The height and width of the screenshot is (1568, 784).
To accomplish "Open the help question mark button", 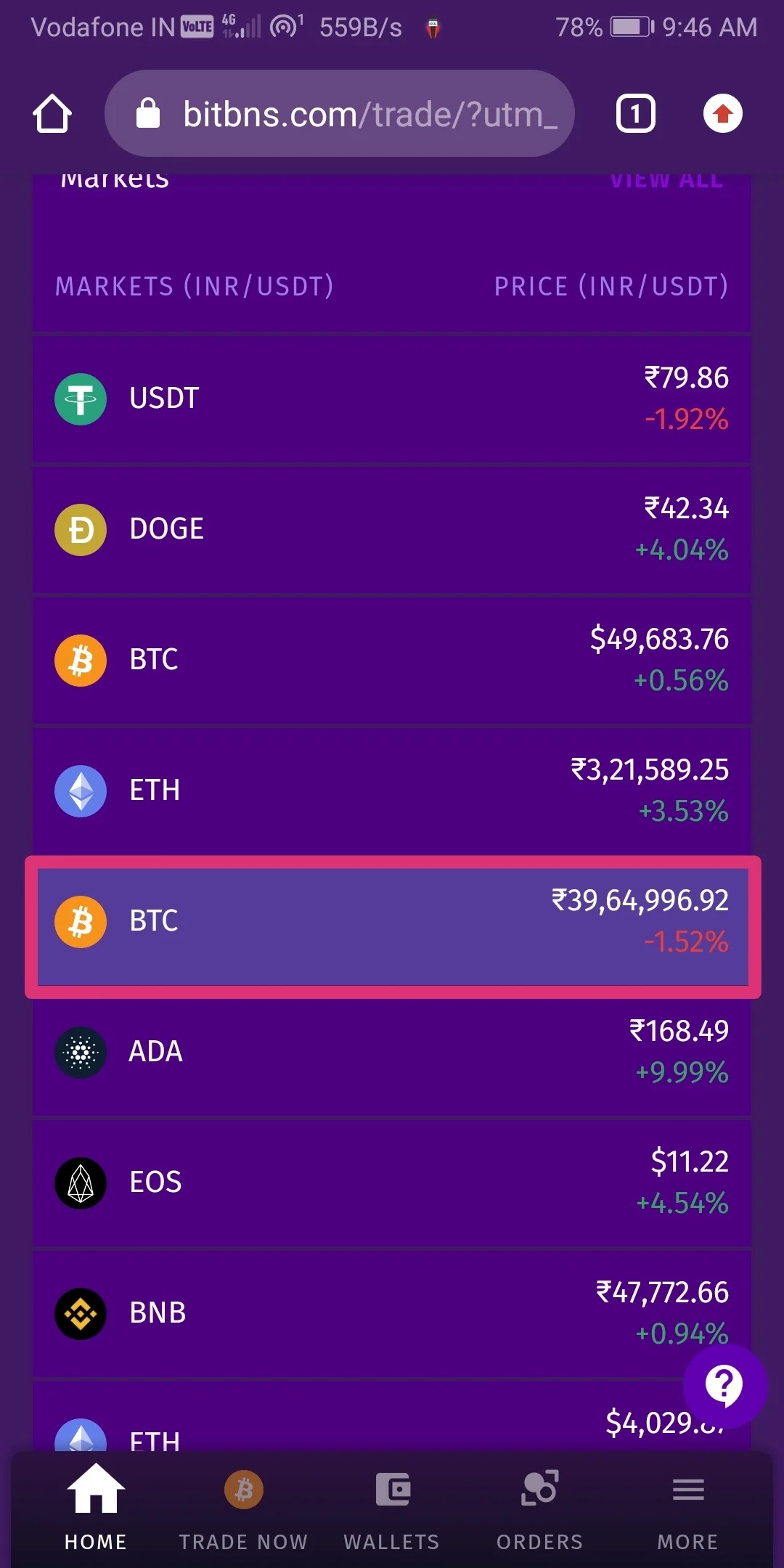I will pyautogui.click(x=724, y=1385).
